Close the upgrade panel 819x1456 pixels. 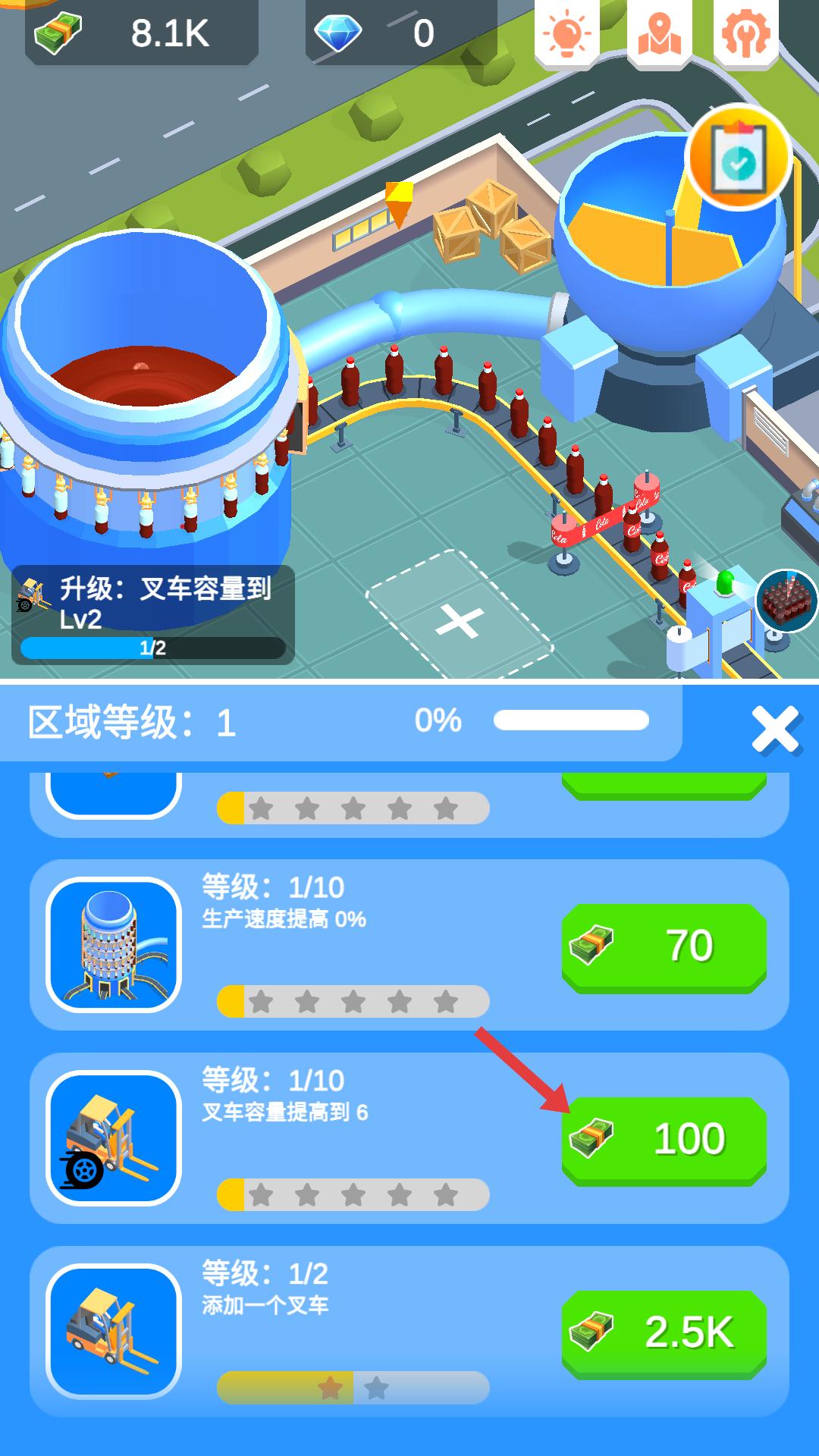pyautogui.click(x=775, y=730)
